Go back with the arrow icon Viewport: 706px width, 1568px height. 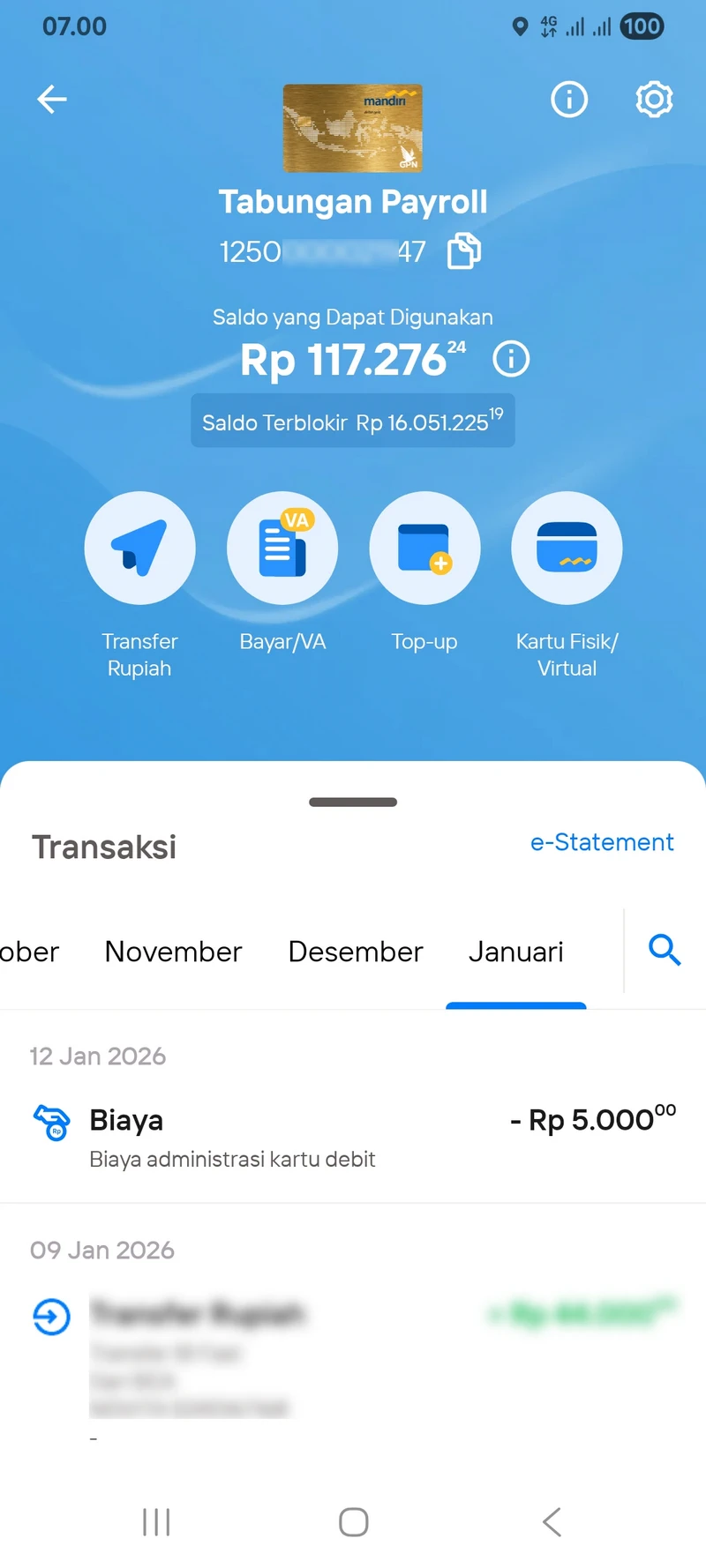tap(51, 100)
